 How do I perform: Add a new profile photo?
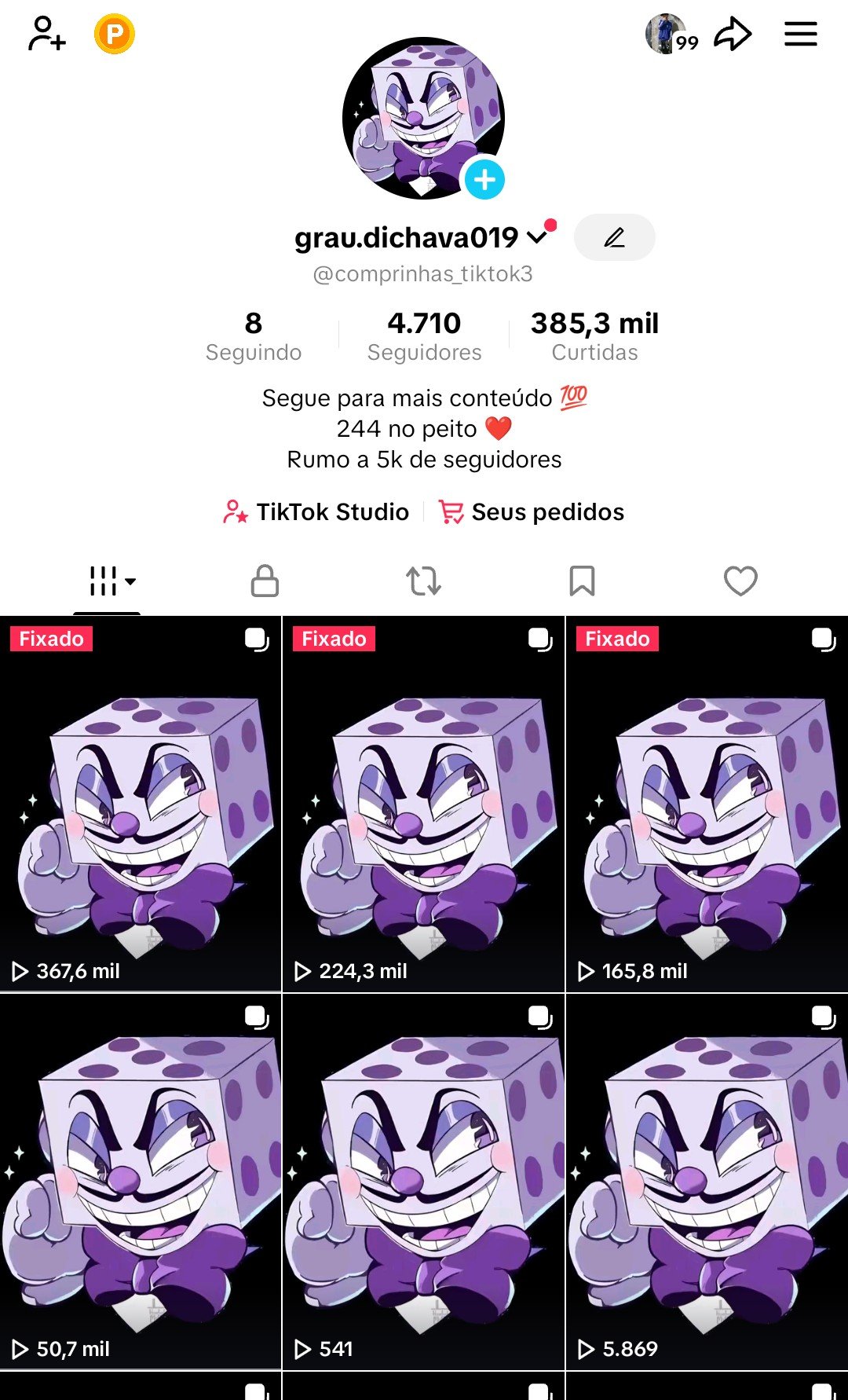[x=484, y=180]
